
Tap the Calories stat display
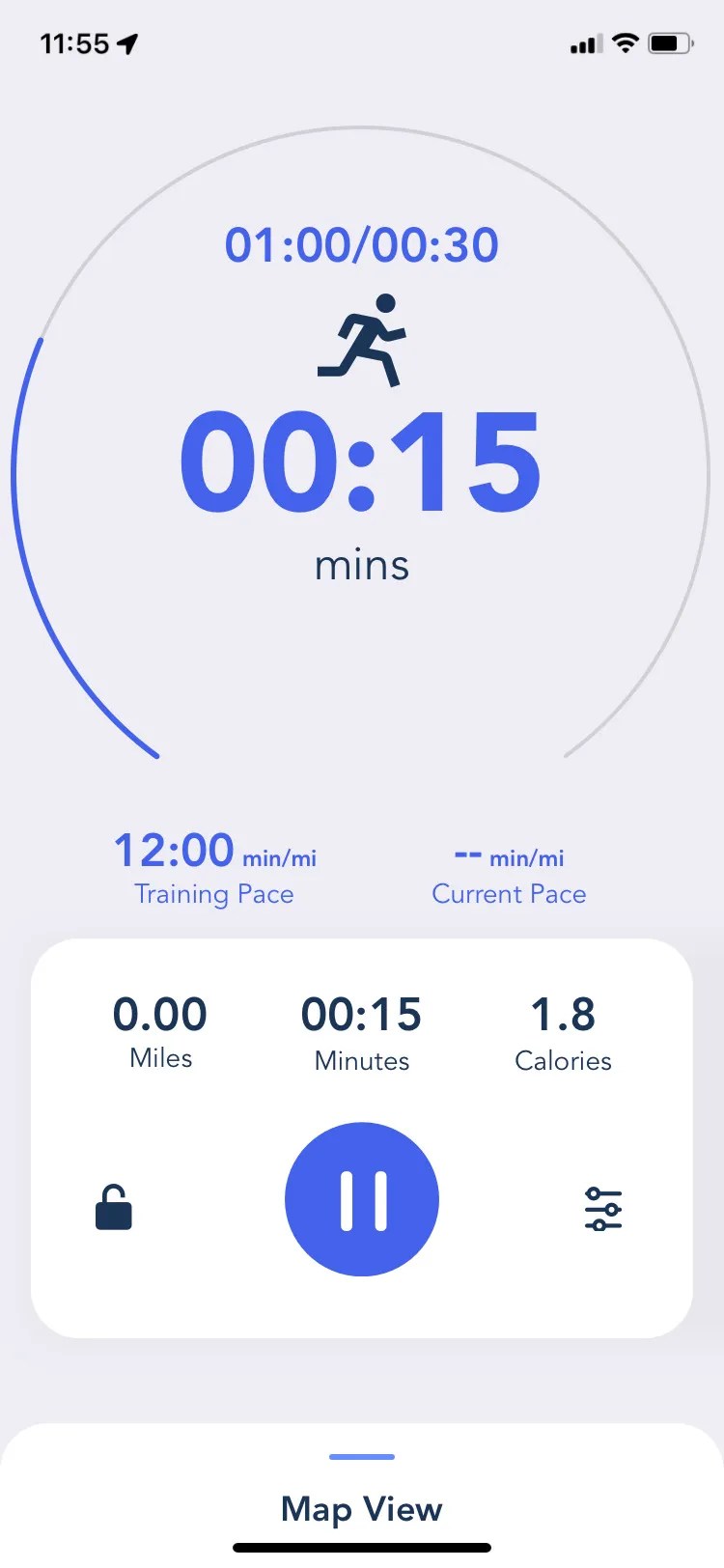563,1031
